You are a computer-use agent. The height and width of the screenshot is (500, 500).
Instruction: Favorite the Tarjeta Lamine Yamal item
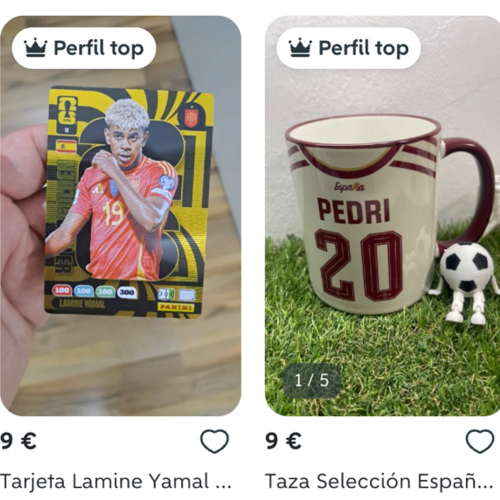[214, 441]
